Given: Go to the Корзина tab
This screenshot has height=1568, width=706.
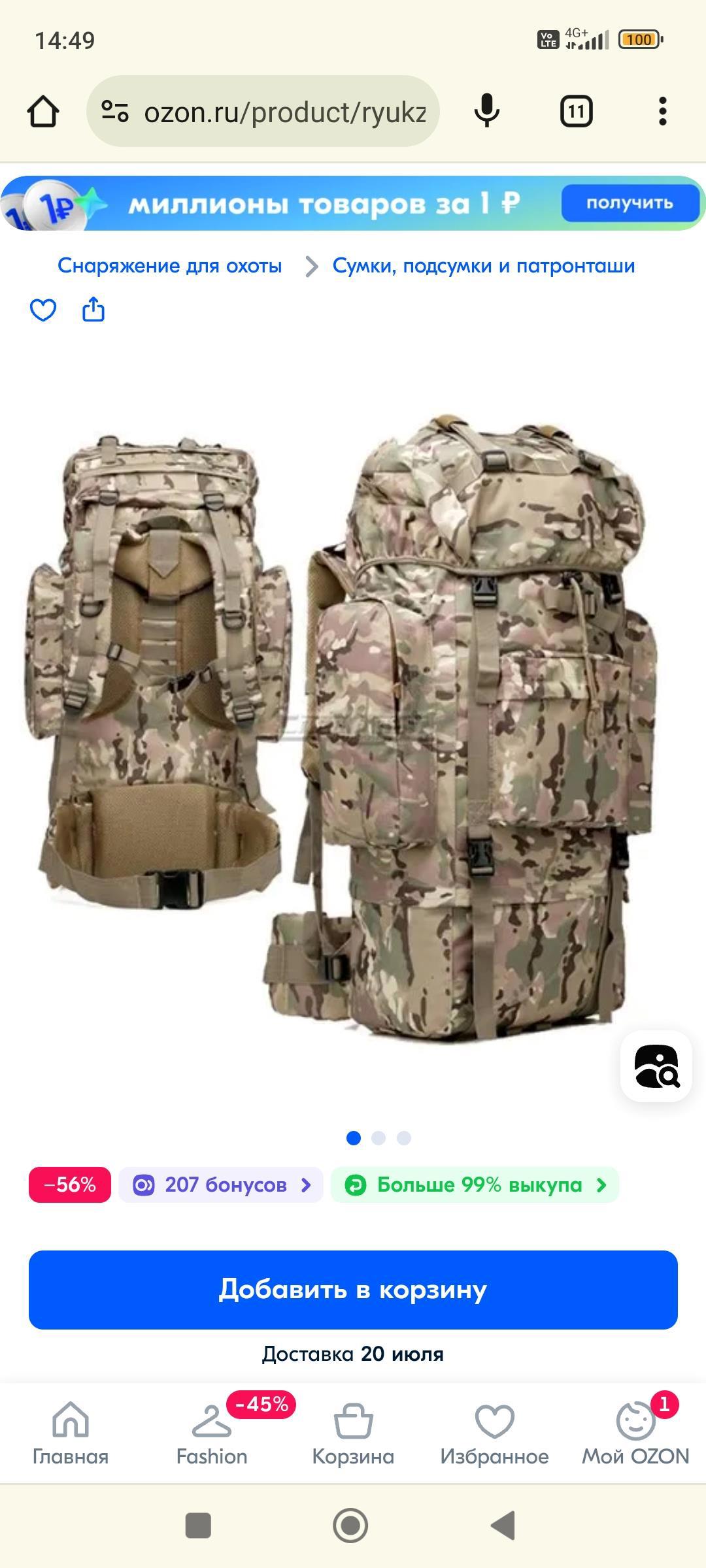Looking at the screenshot, I should pyautogui.click(x=353, y=1433).
